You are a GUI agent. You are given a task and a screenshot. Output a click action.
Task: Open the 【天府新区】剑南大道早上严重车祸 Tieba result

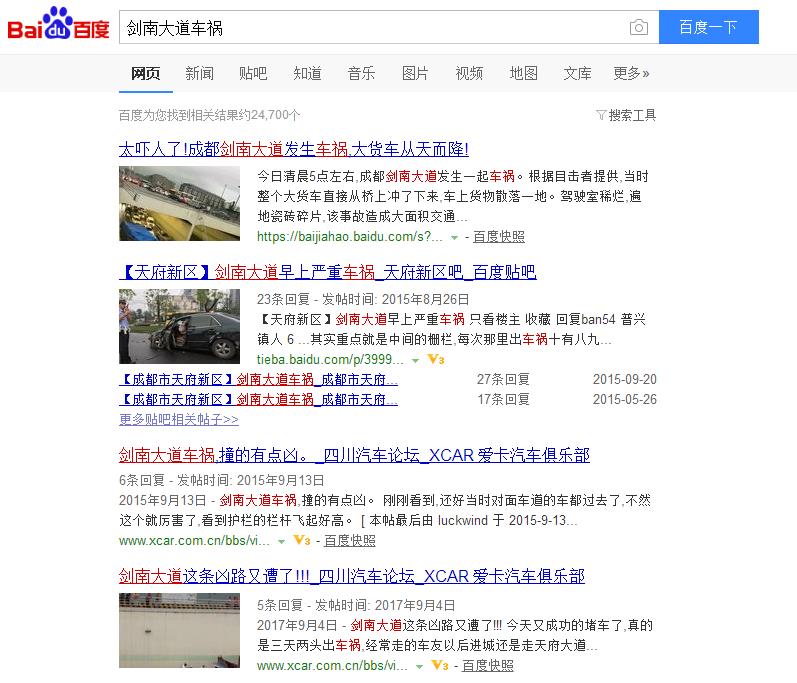(x=327, y=272)
